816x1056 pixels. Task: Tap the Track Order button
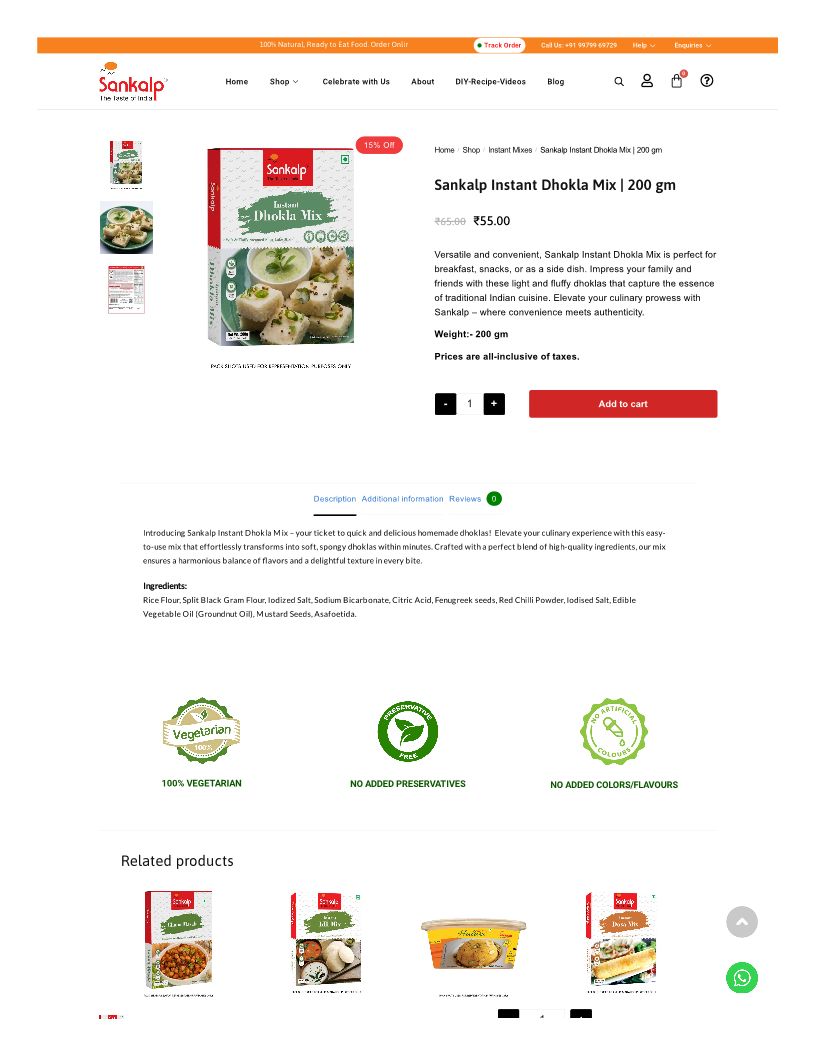click(x=499, y=45)
